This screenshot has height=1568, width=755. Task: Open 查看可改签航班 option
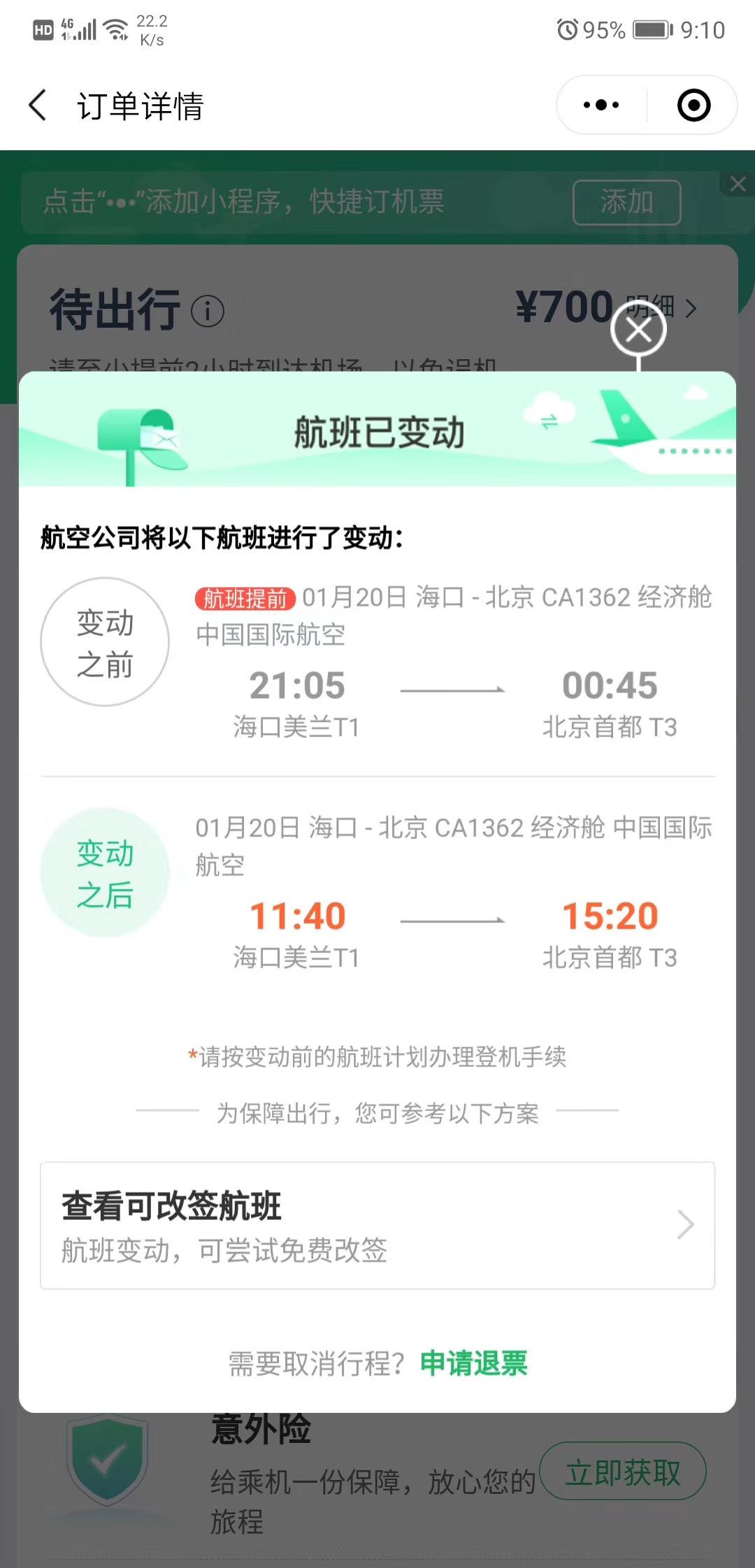tap(377, 1225)
